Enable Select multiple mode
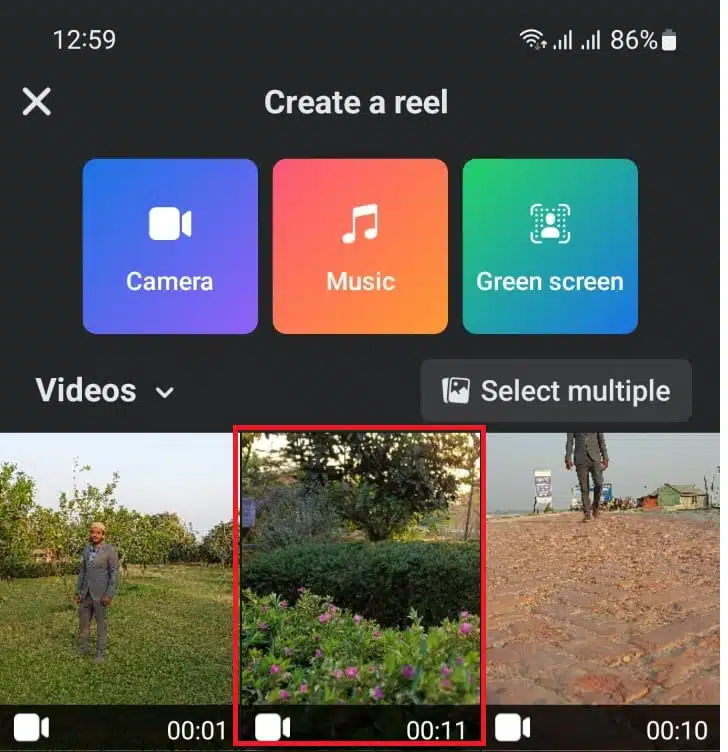Image resolution: width=728 pixels, height=752 pixels. click(x=556, y=390)
